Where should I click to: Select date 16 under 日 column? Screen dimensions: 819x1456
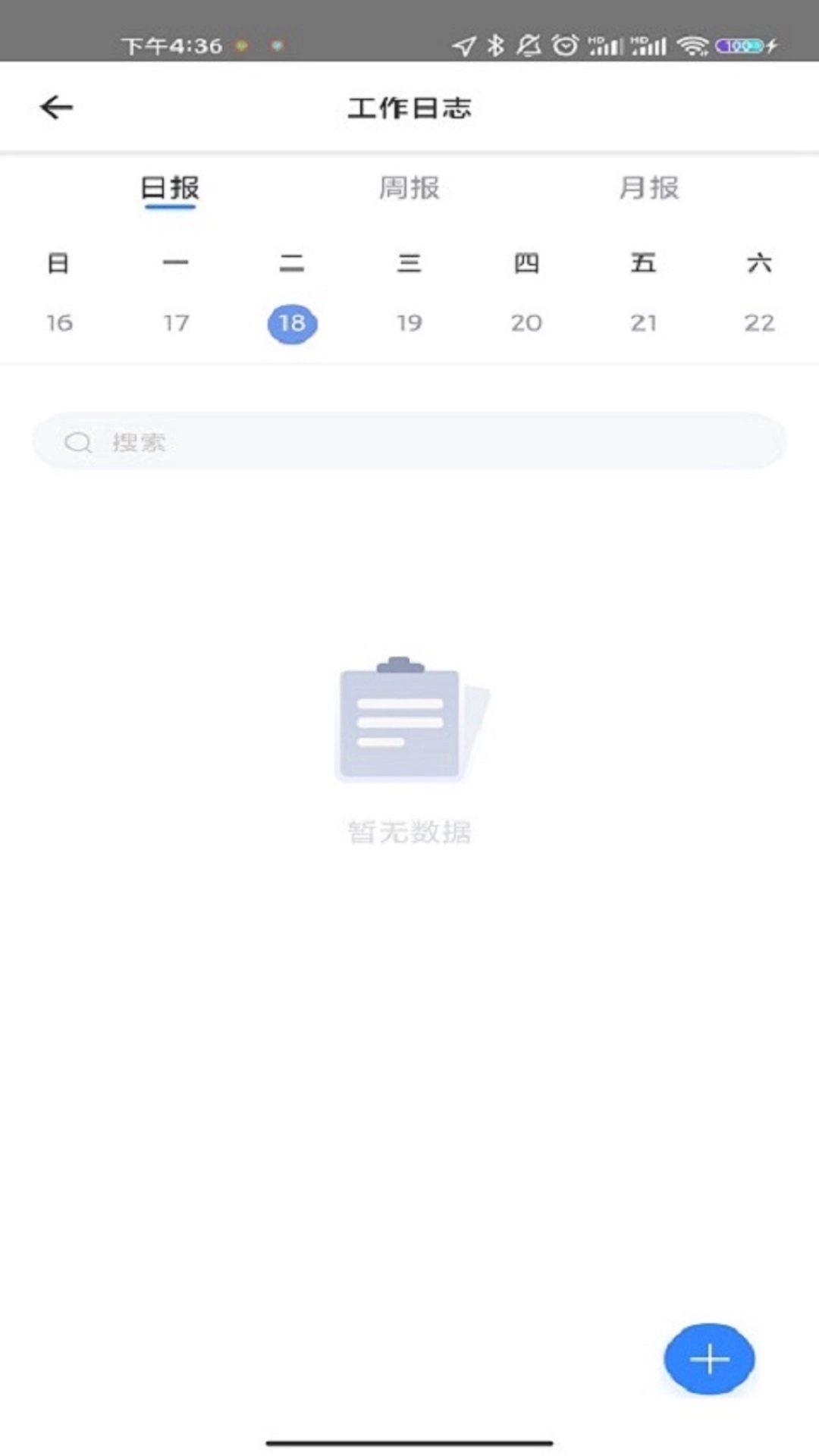pos(58,322)
